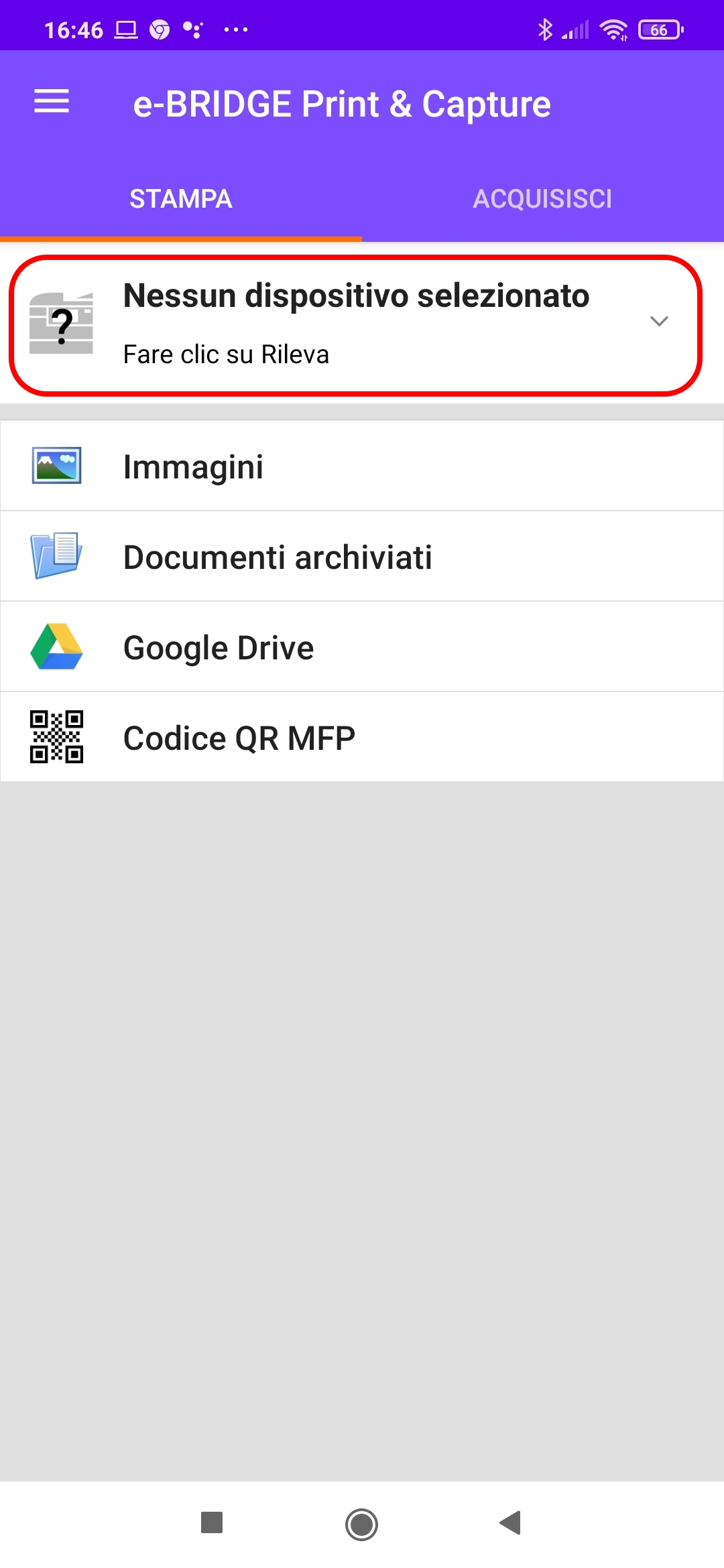Tap the Chrome icon in status bar
The width and height of the screenshot is (724, 1568).
159,28
